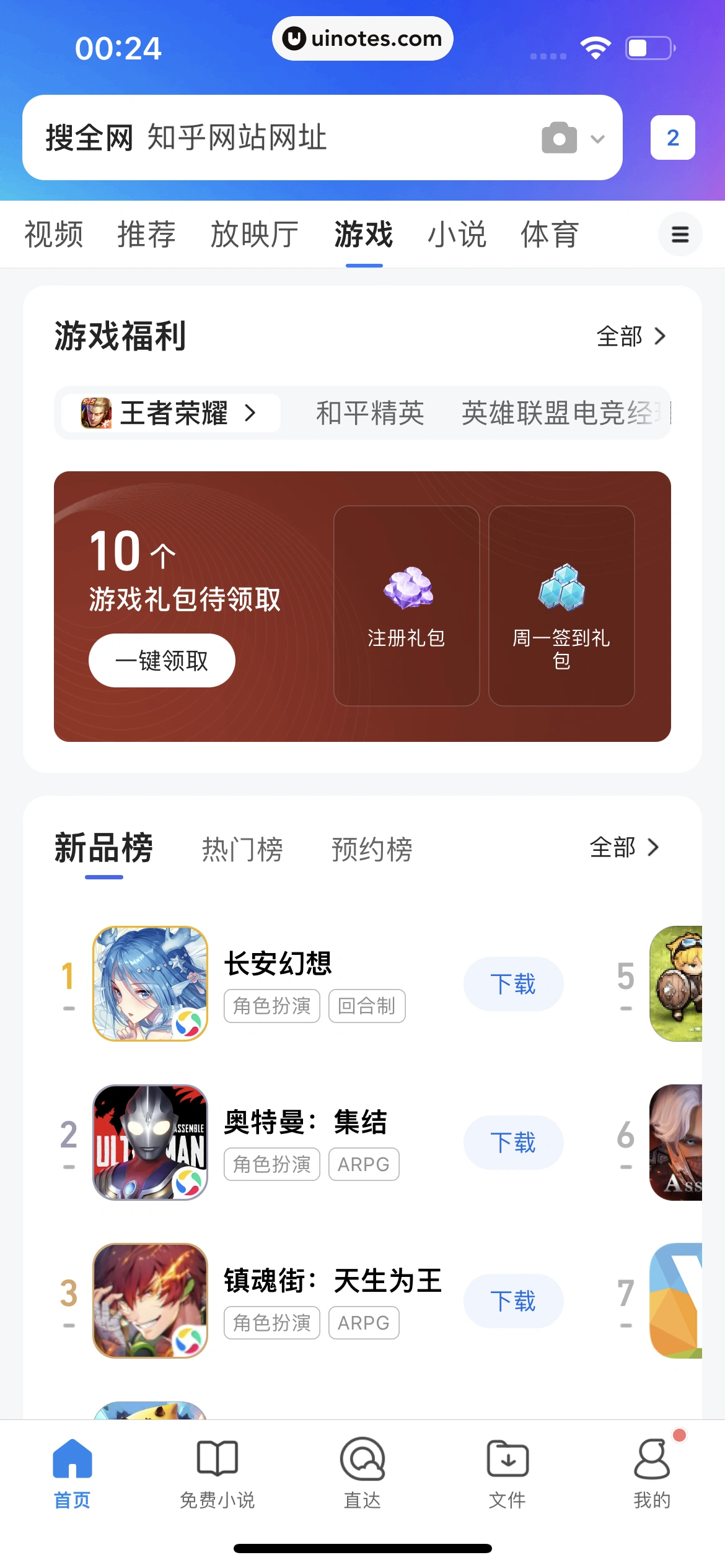Open the camera search icon
Image resolution: width=725 pixels, height=1568 pixels.
click(x=558, y=137)
